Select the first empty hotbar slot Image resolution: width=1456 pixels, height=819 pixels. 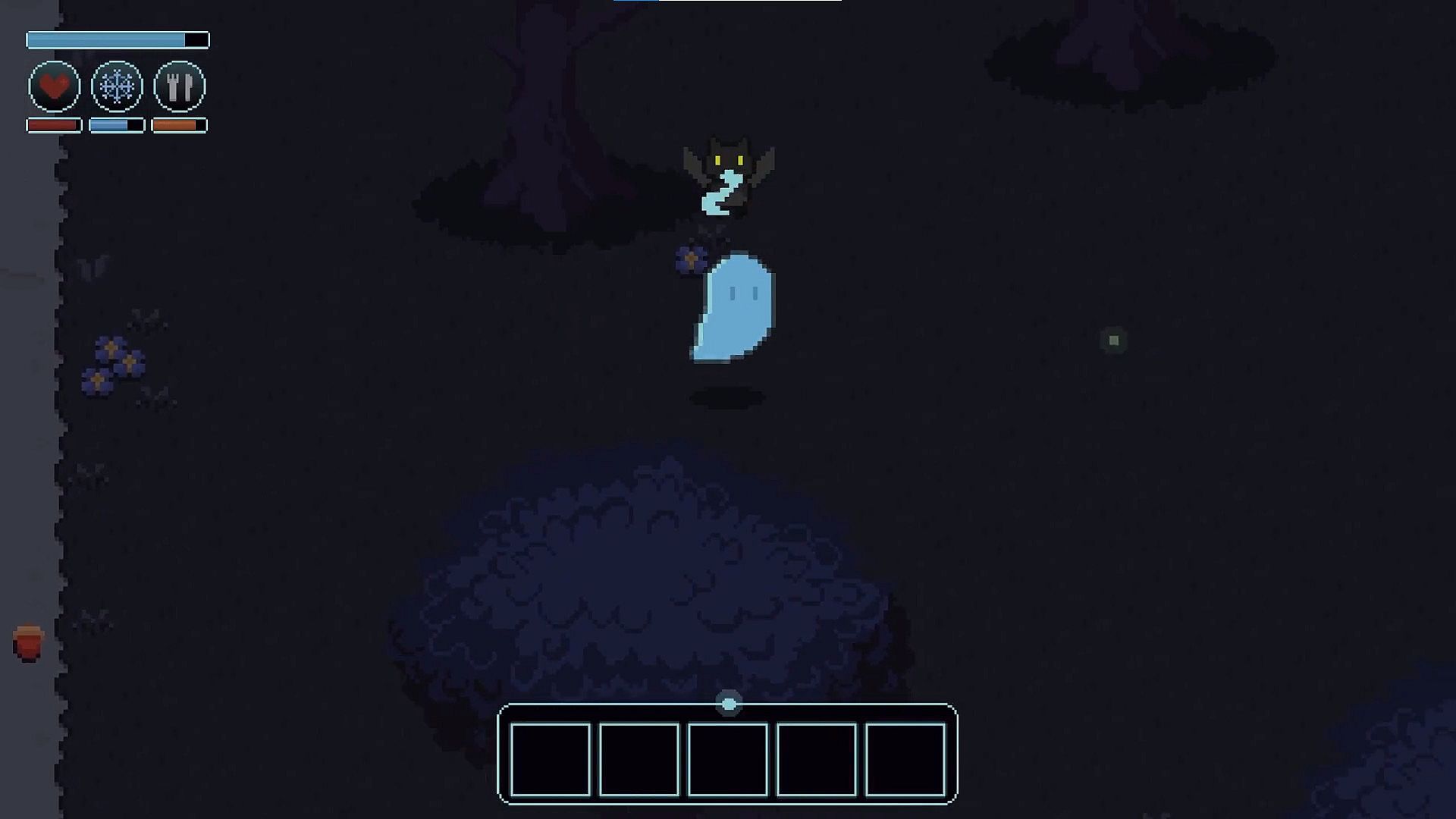click(x=551, y=759)
